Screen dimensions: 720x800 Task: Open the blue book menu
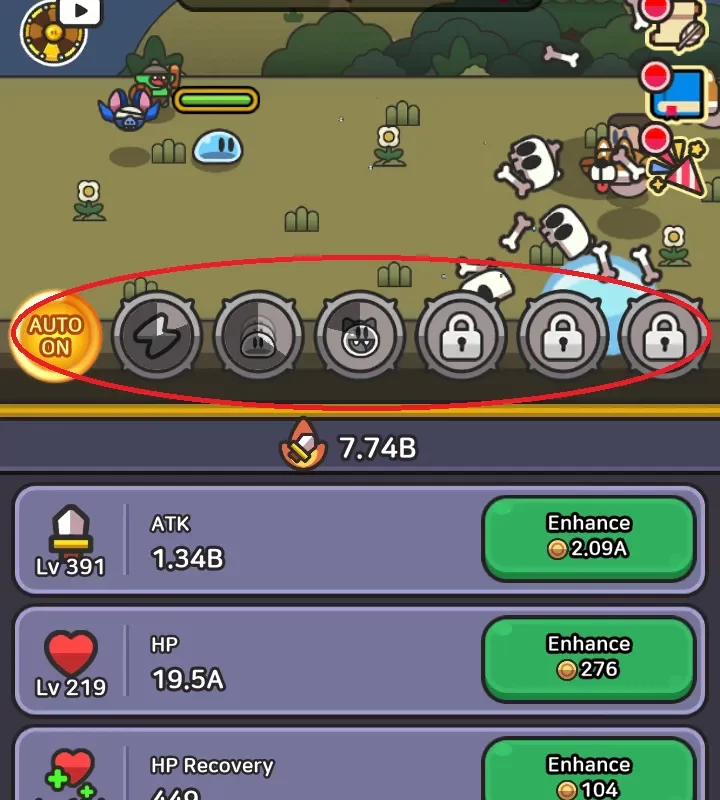point(680,95)
